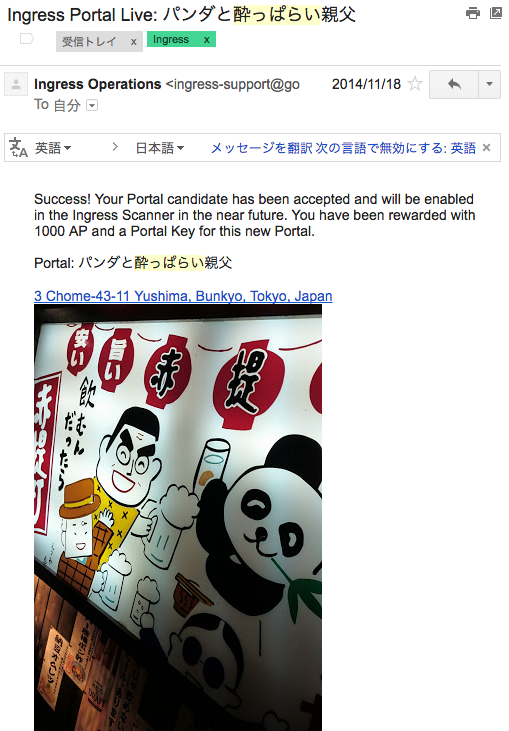This screenshot has width=509, height=731.
Task: Print this email
Action: pyautogui.click(x=473, y=14)
